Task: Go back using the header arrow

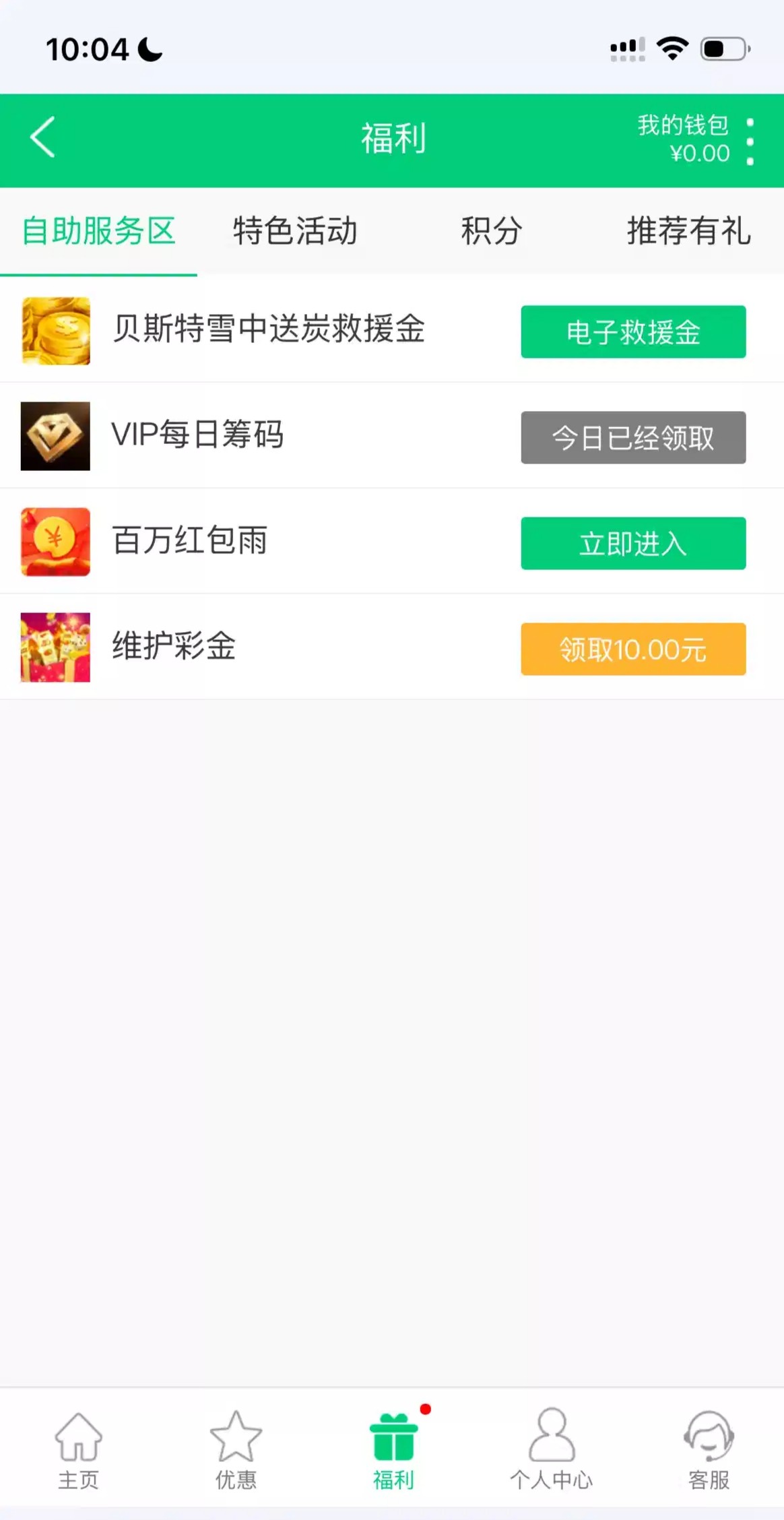Action: (x=42, y=137)
